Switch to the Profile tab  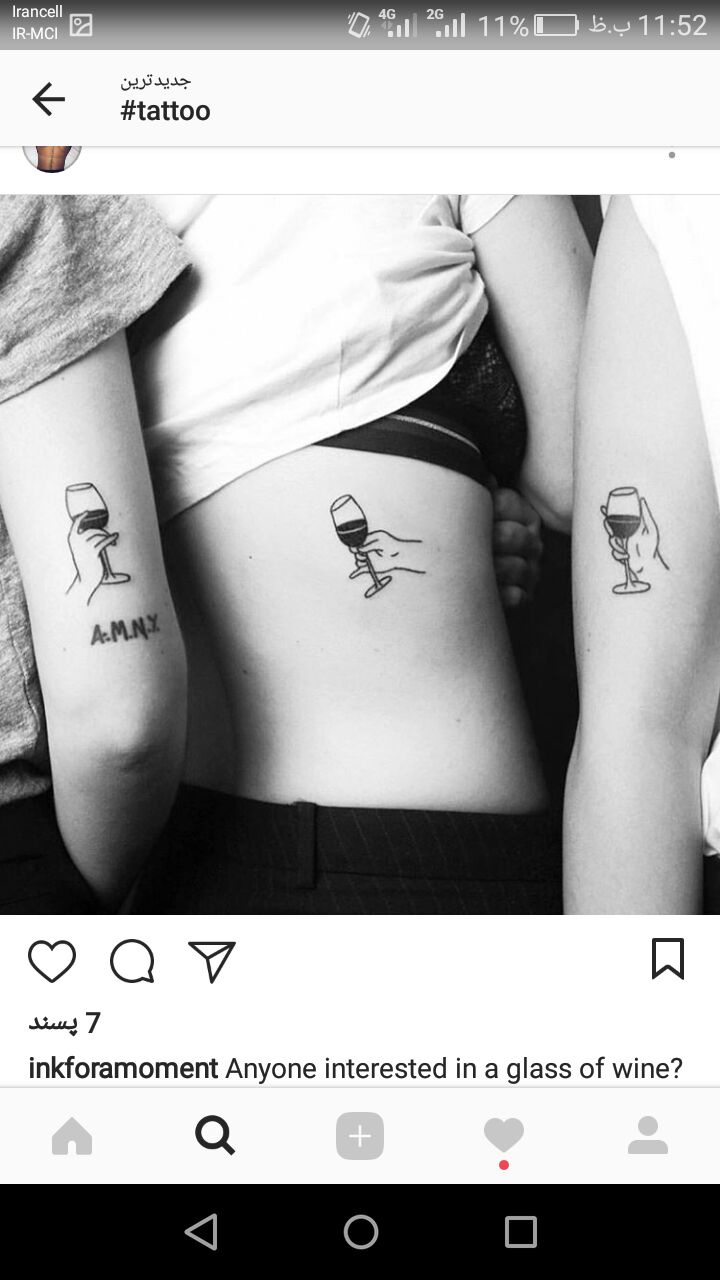[647, 1136]
